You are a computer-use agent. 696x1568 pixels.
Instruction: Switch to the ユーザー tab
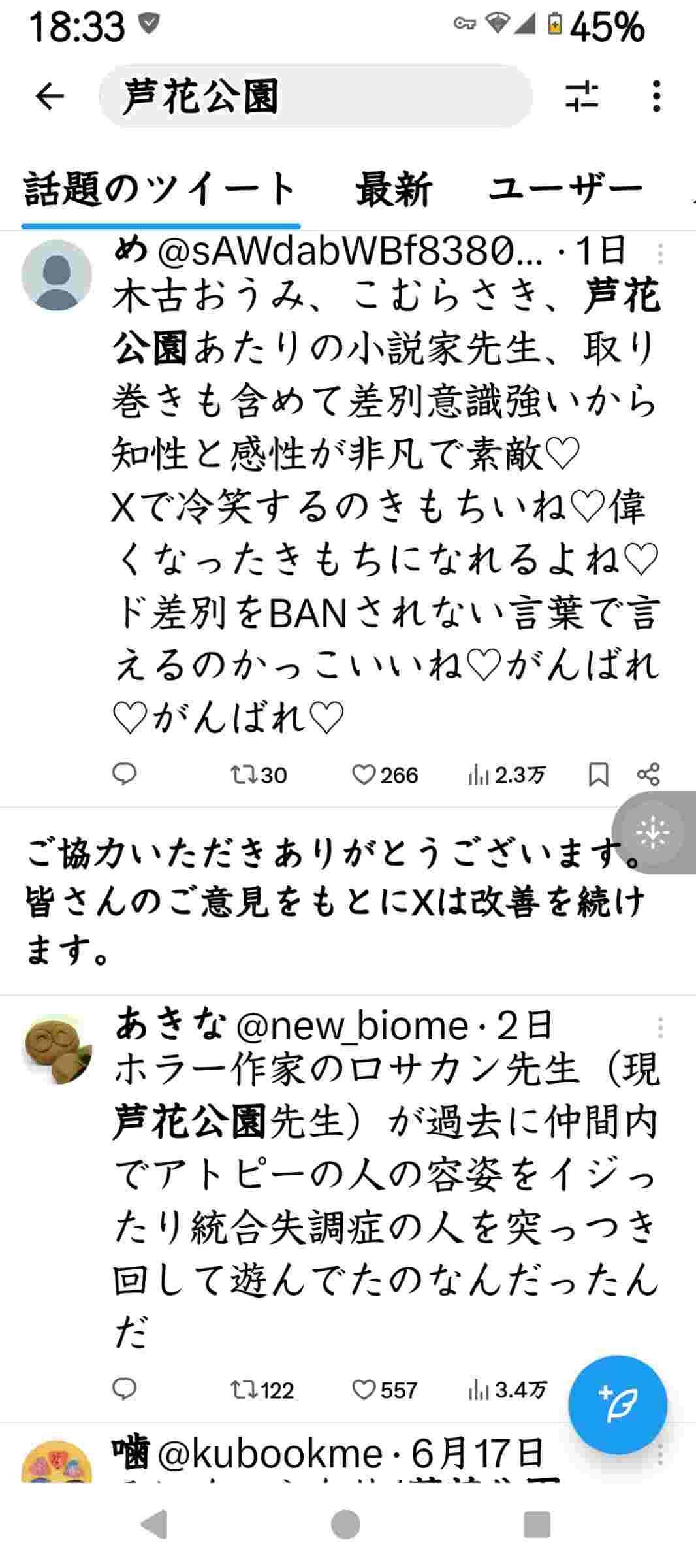pyautogui.click(x=565, y=190)
